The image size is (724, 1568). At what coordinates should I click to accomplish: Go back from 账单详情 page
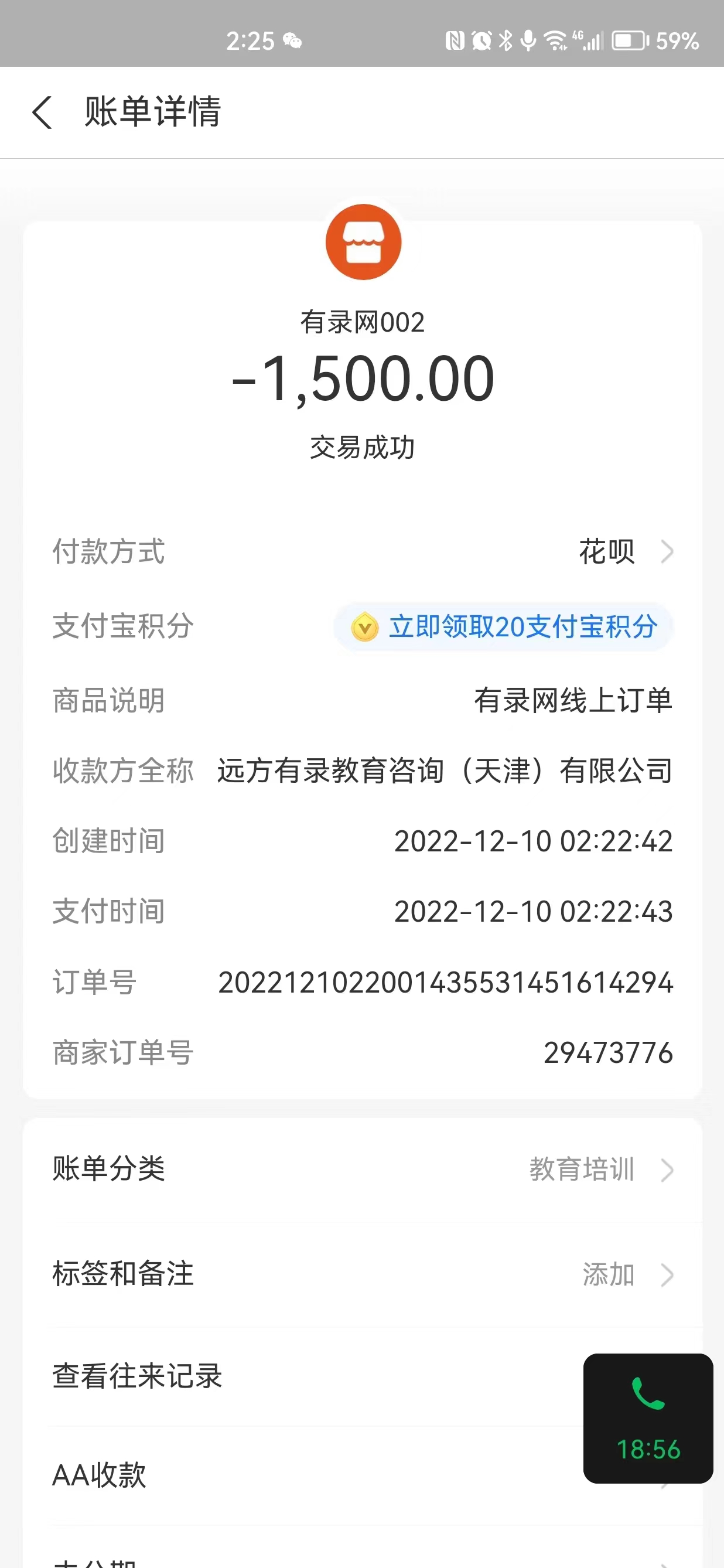[42, 113]
